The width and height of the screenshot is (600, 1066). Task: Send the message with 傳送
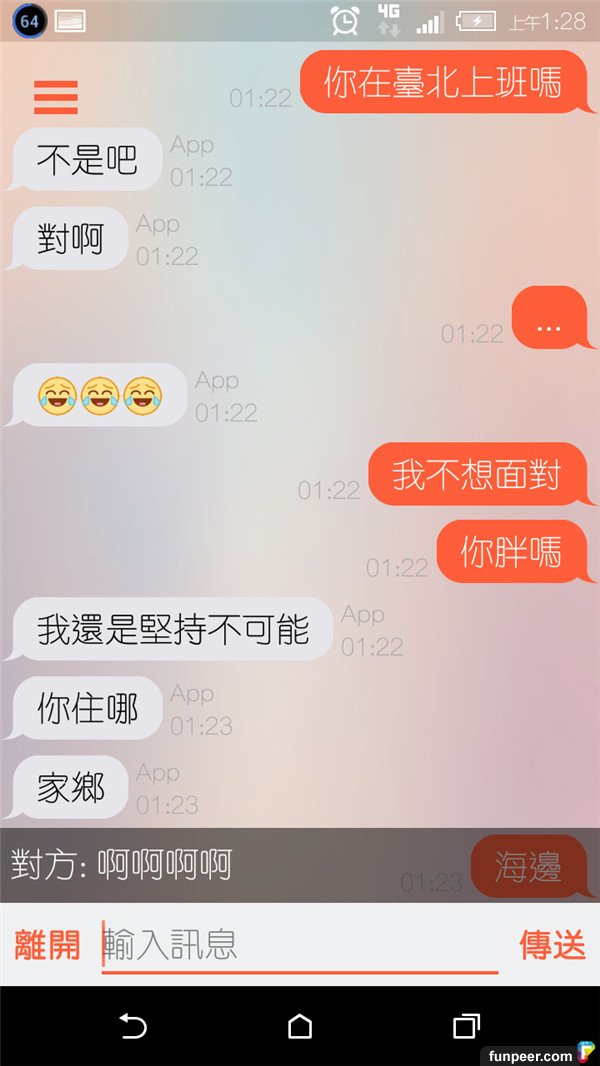coord(552,945)
